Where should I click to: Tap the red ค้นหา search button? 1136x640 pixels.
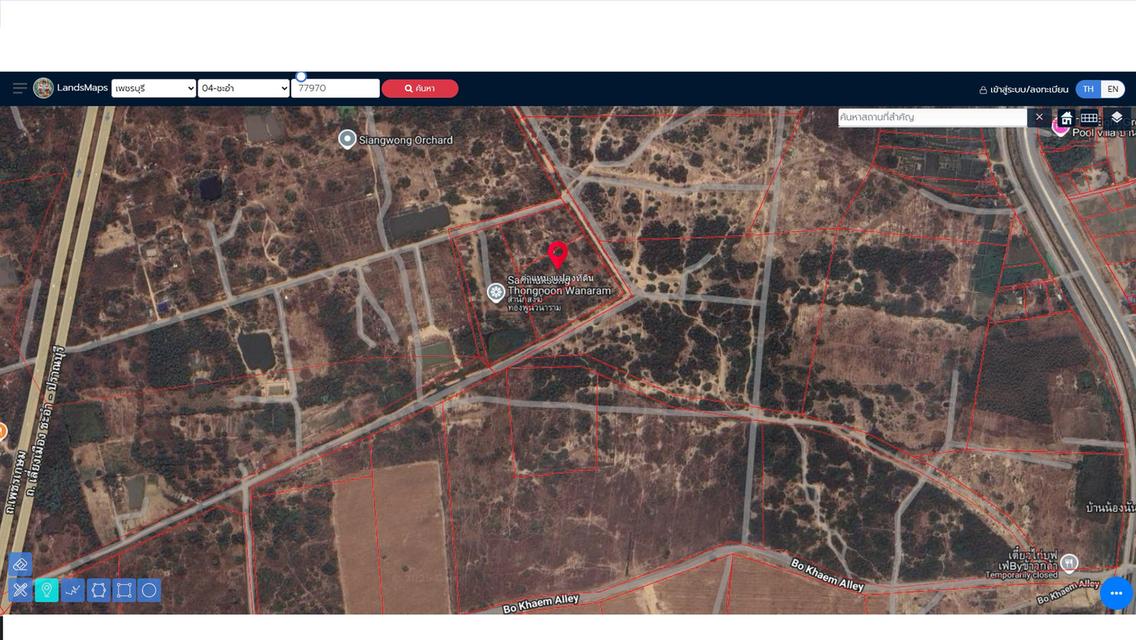coord(419,88)
